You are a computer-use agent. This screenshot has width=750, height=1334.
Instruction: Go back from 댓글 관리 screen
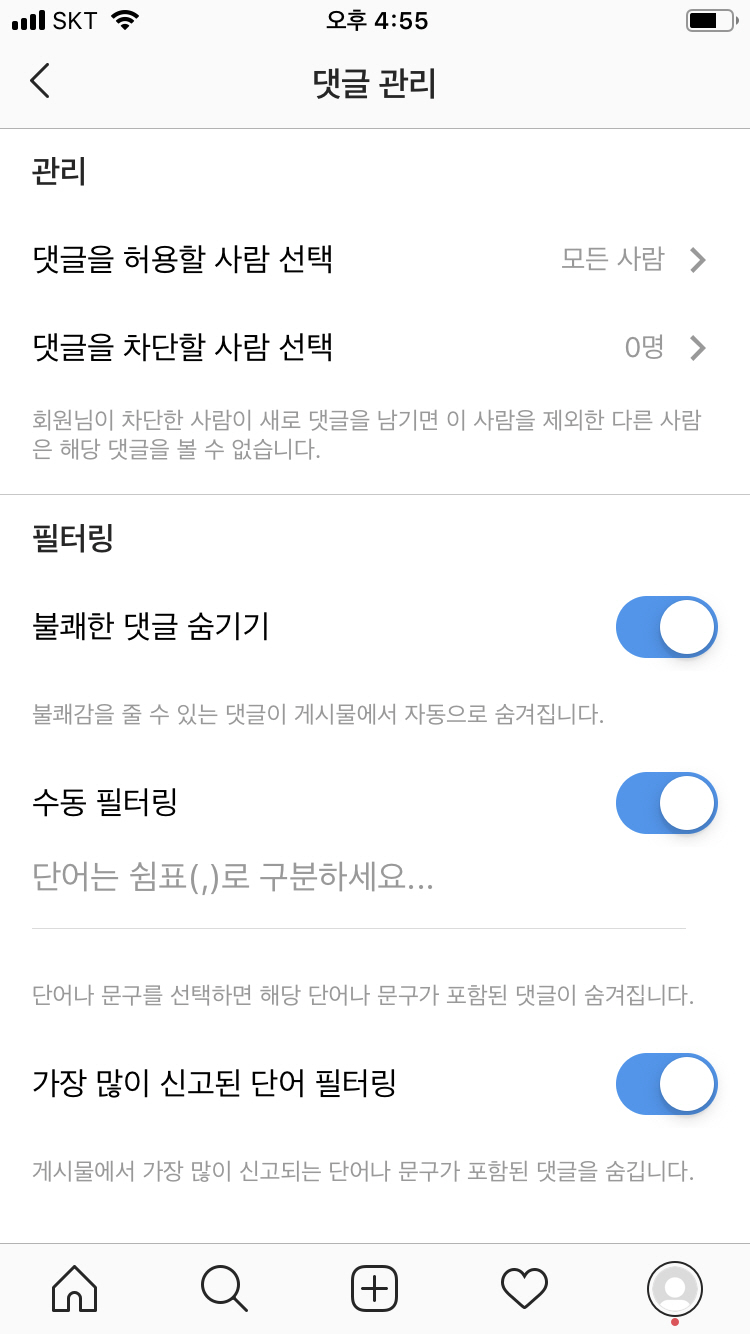point(40,81)
